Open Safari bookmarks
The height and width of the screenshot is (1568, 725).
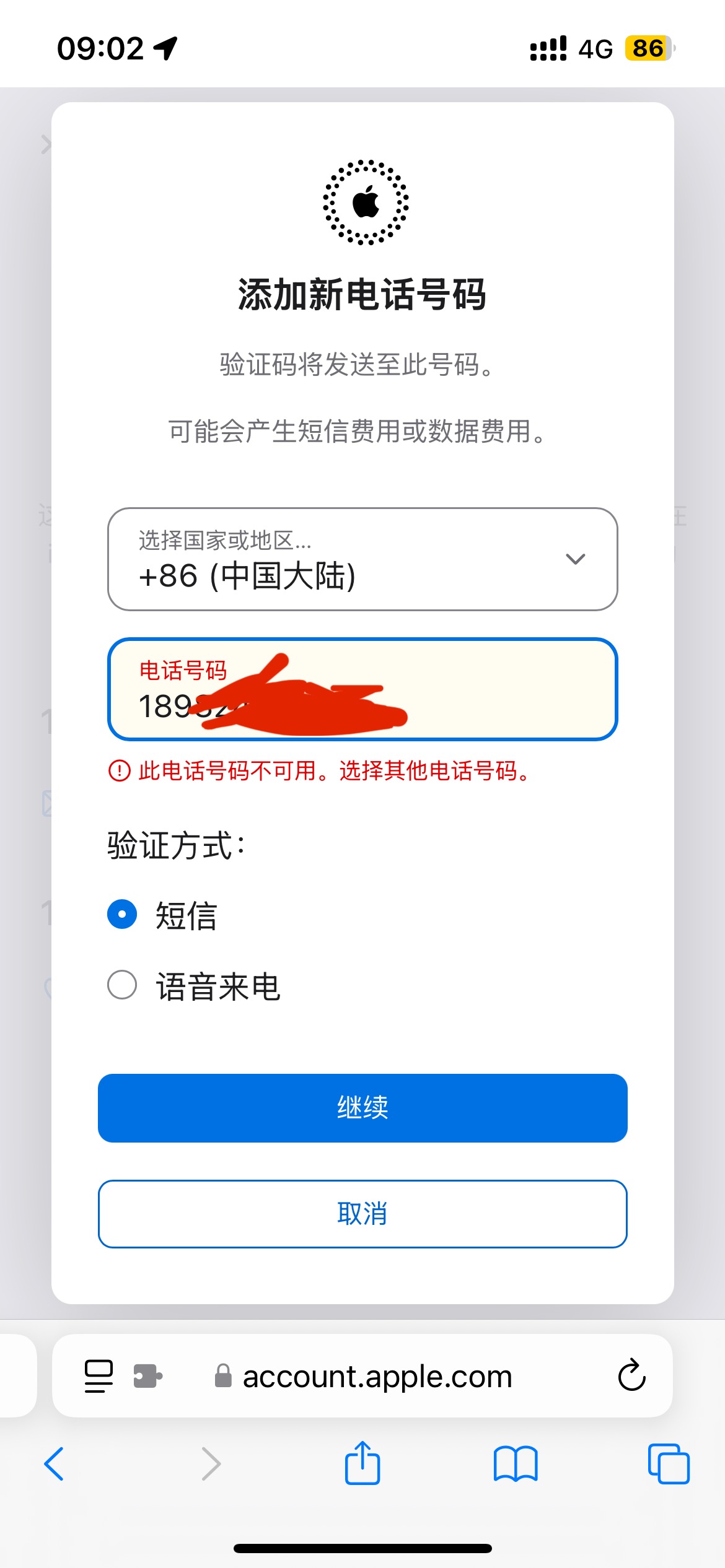pos(516,1464)
